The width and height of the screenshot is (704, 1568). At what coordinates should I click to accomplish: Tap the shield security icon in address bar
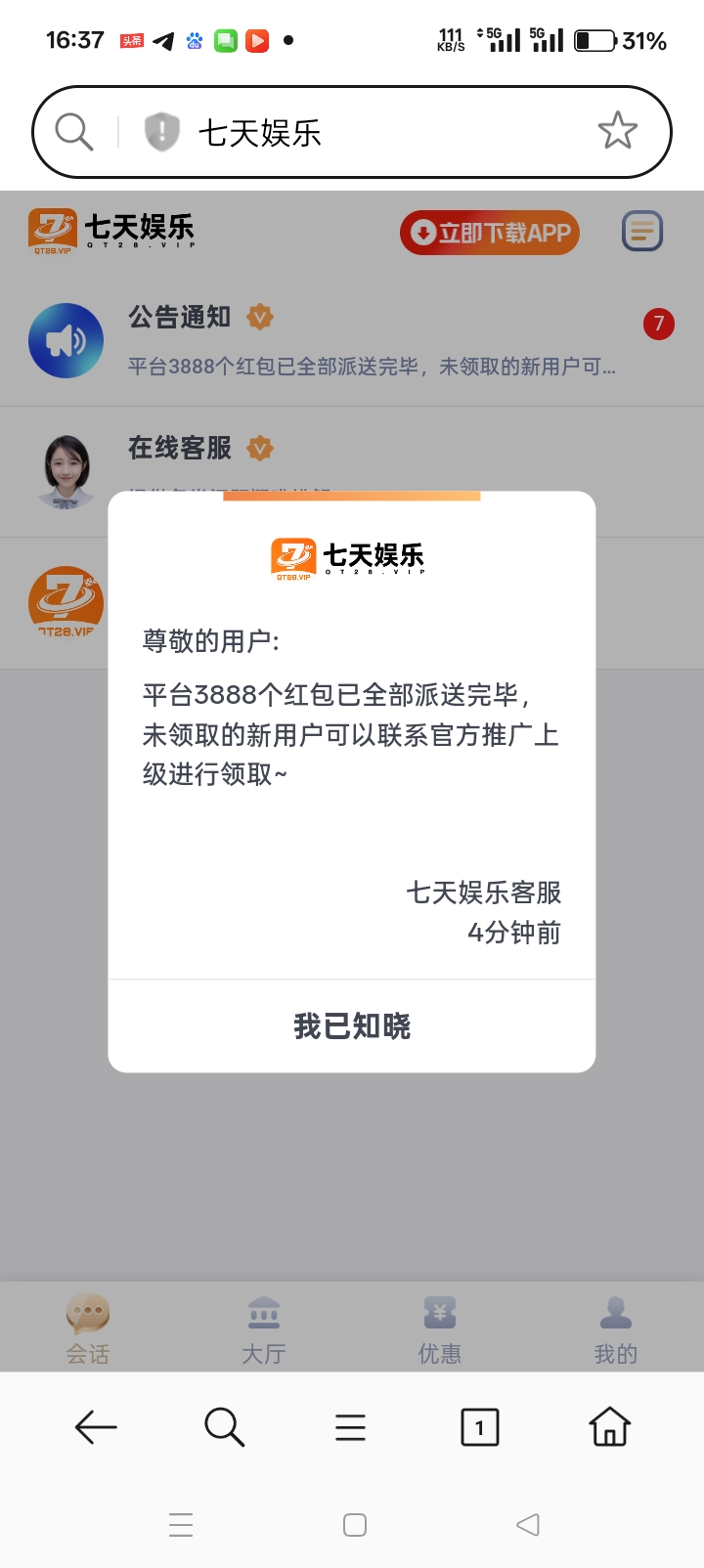tap(162, 131)
